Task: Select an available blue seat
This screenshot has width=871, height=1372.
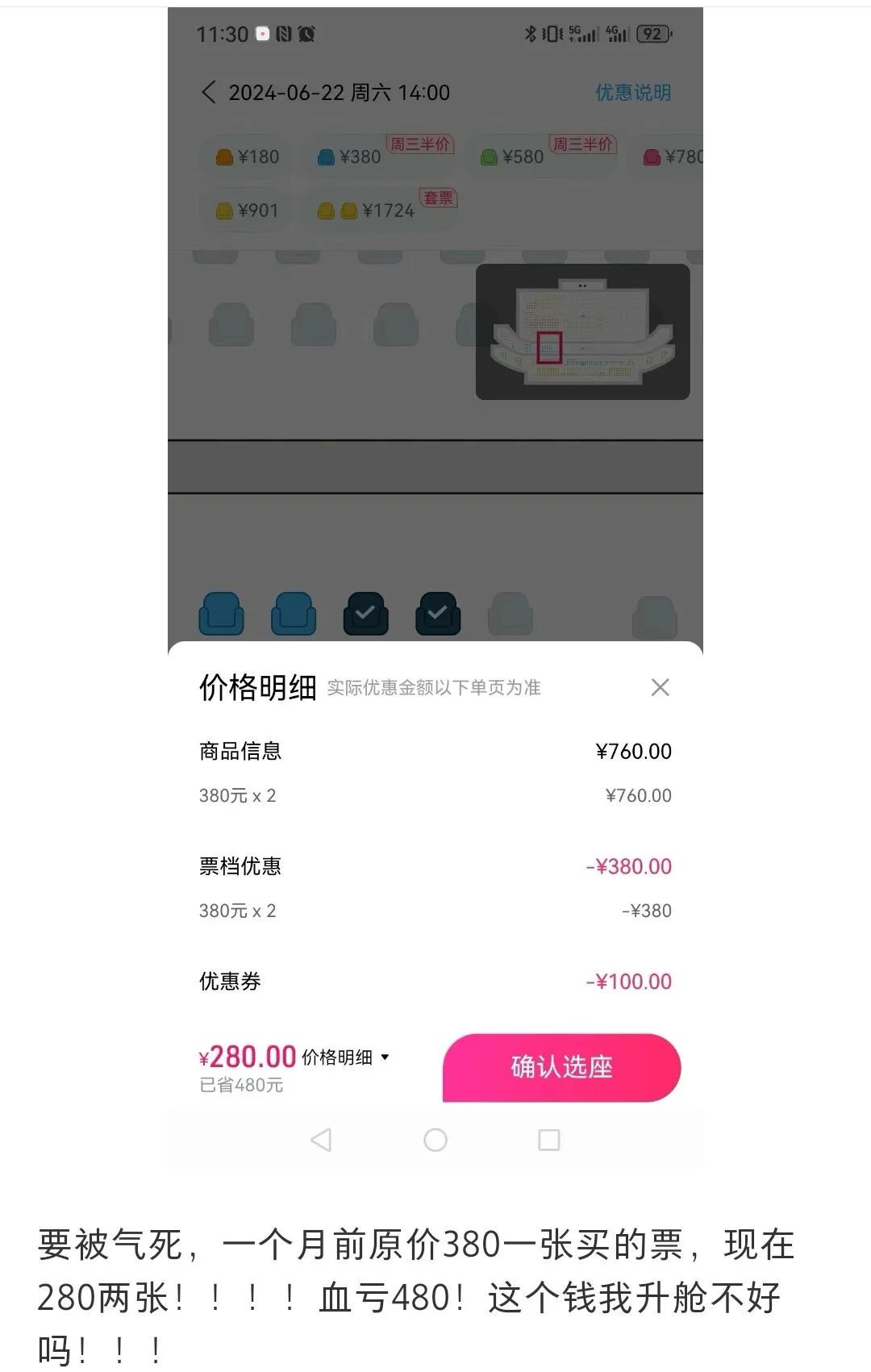Action: click(221, 613)
